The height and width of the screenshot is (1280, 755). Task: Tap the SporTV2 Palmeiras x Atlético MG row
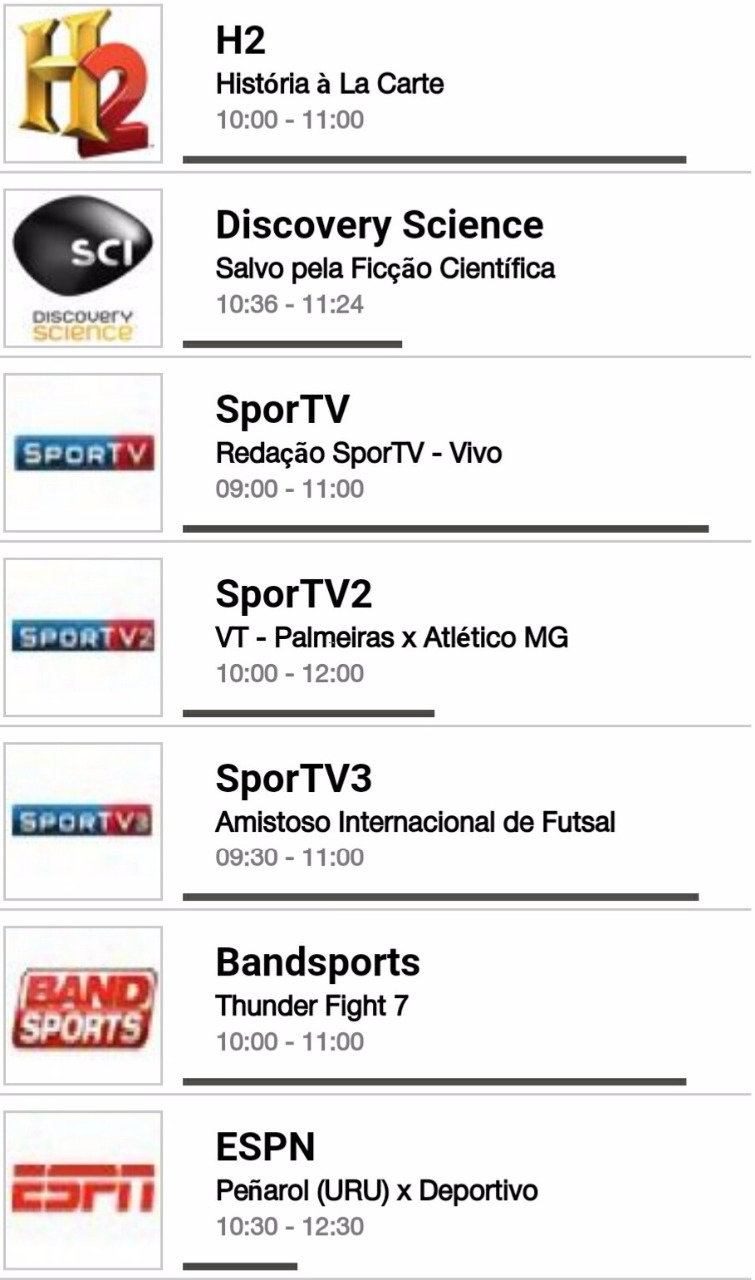click(377, 636)
